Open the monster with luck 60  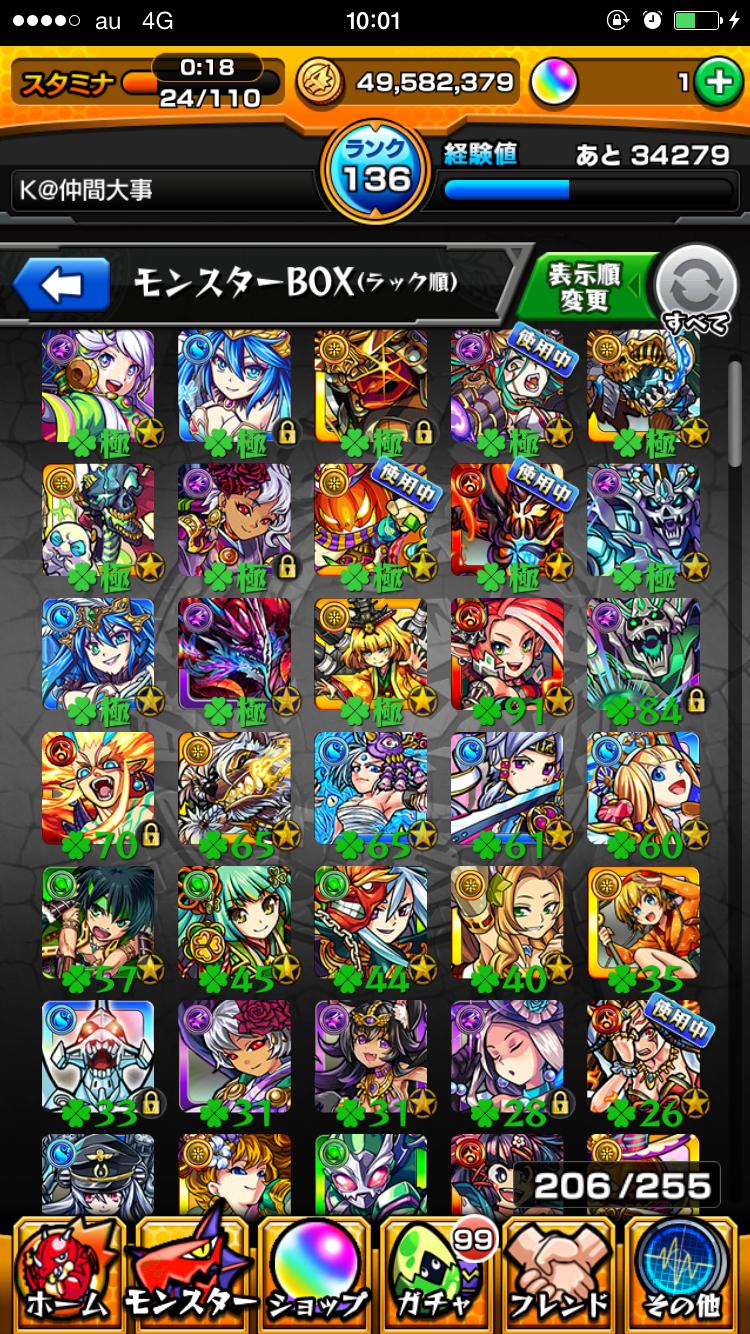(643, 790)
